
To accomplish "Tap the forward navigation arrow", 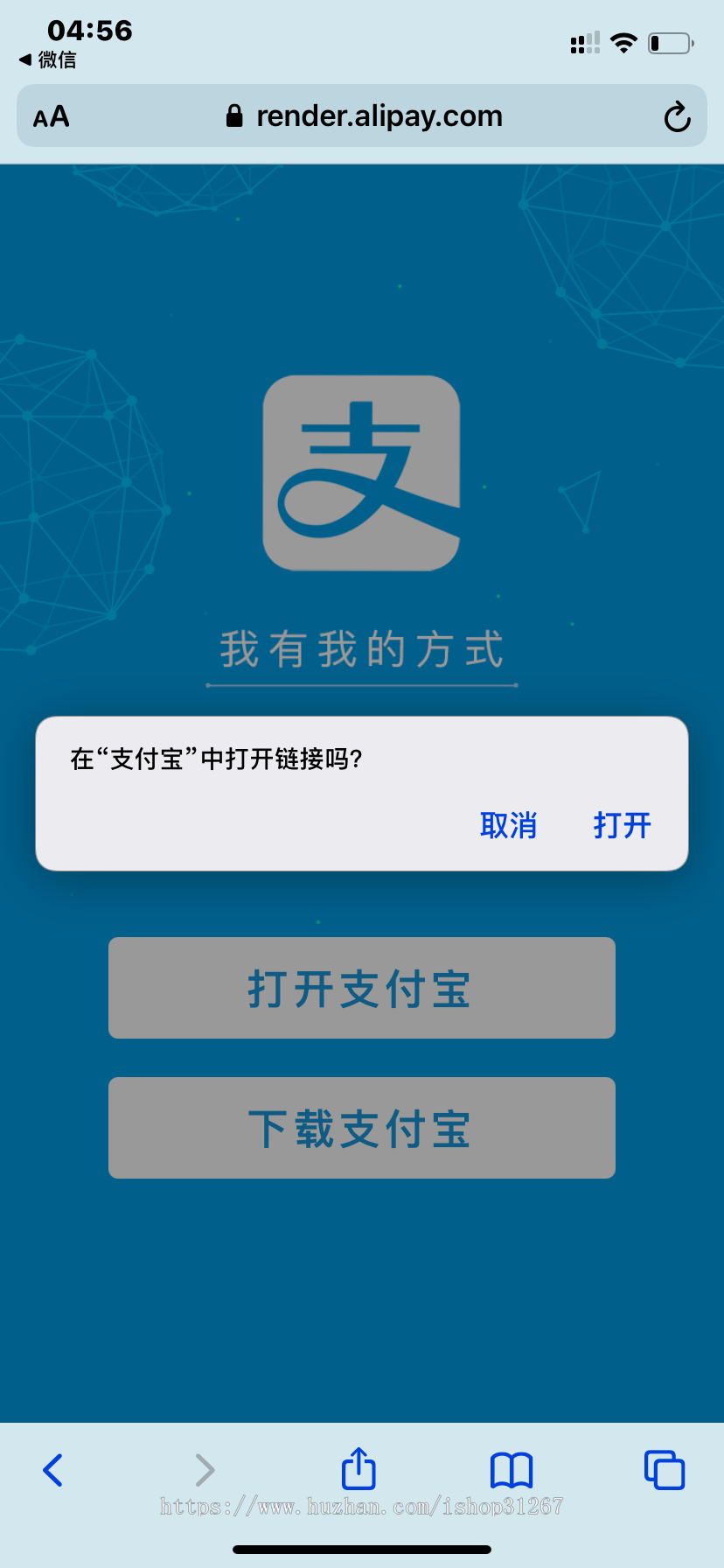I will tap(205, 1469).
